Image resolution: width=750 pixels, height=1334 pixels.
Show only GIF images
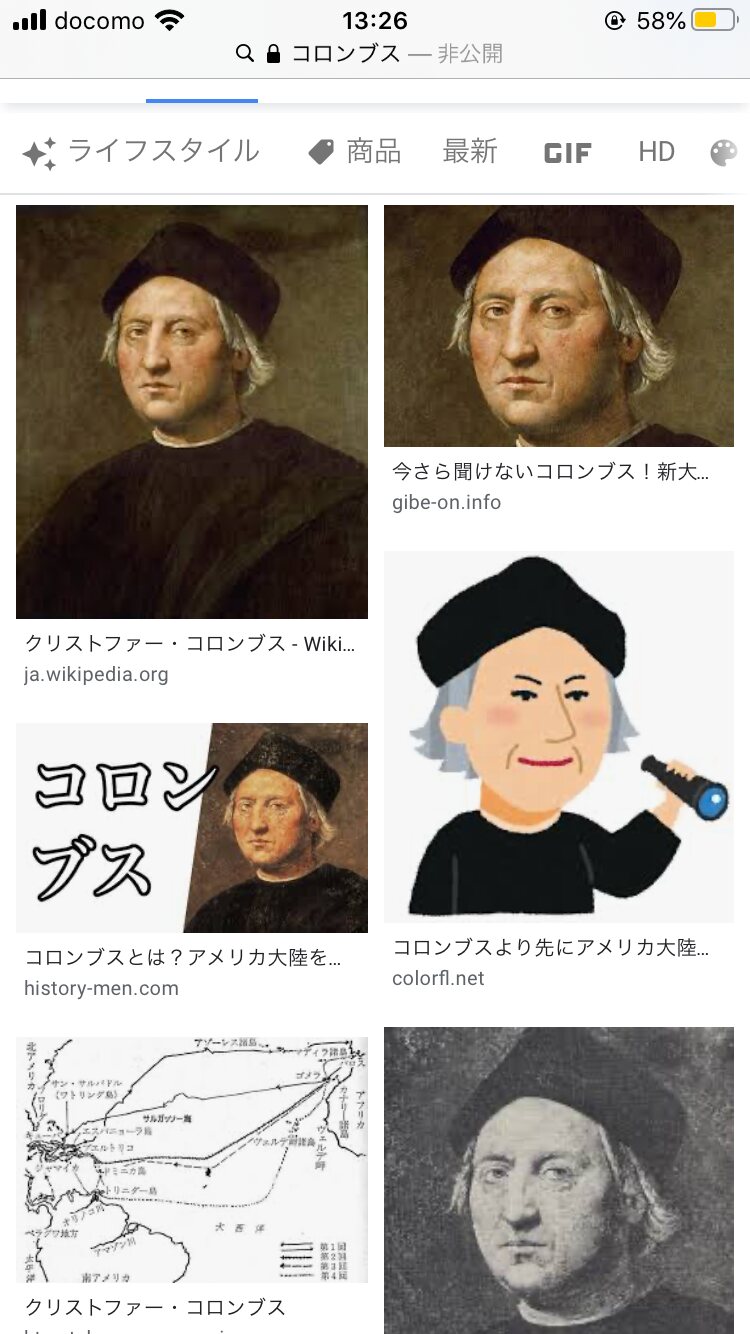pos(568,153)
